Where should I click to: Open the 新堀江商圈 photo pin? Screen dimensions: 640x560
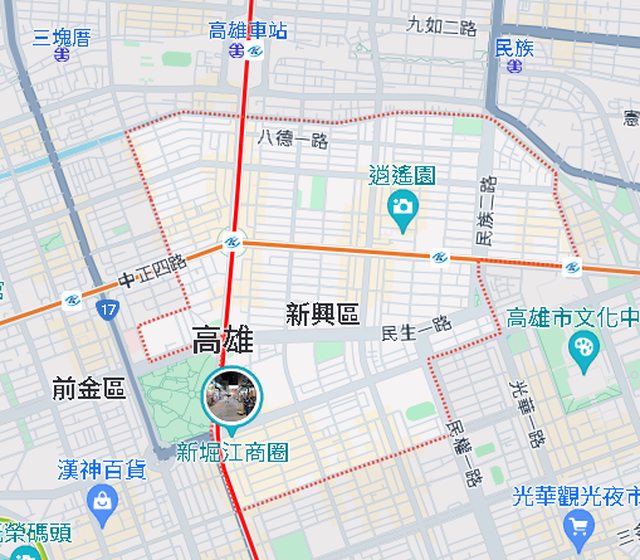click(231, 396)
